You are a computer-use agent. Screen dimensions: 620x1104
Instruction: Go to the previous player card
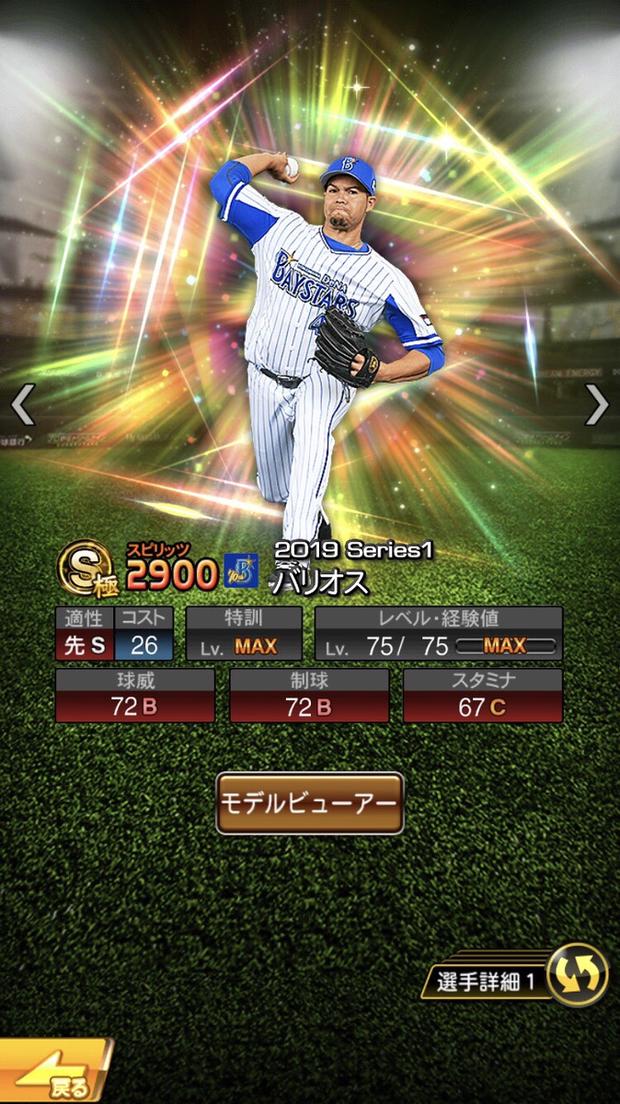click(x=22, y=404)
